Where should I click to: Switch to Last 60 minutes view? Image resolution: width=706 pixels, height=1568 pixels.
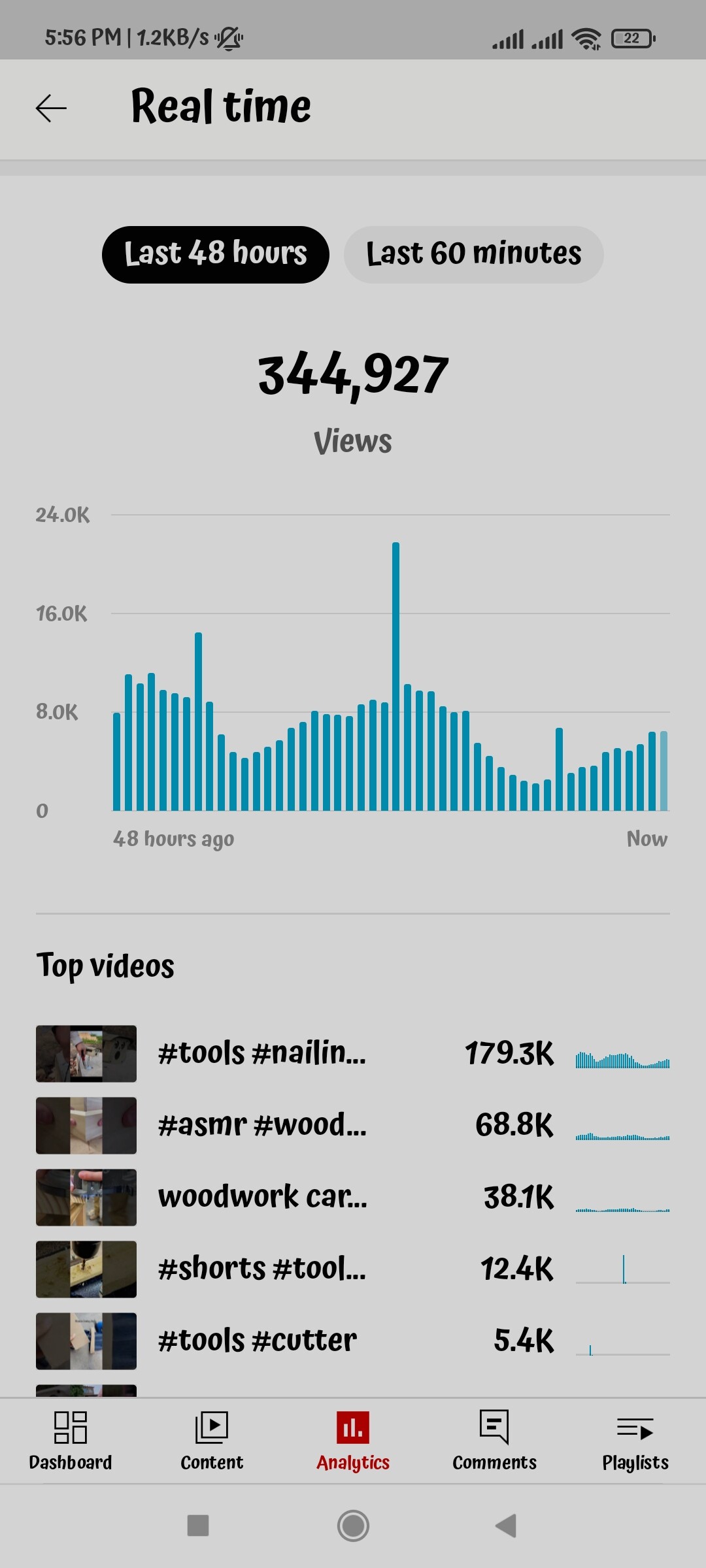click(x=473, y=255)
